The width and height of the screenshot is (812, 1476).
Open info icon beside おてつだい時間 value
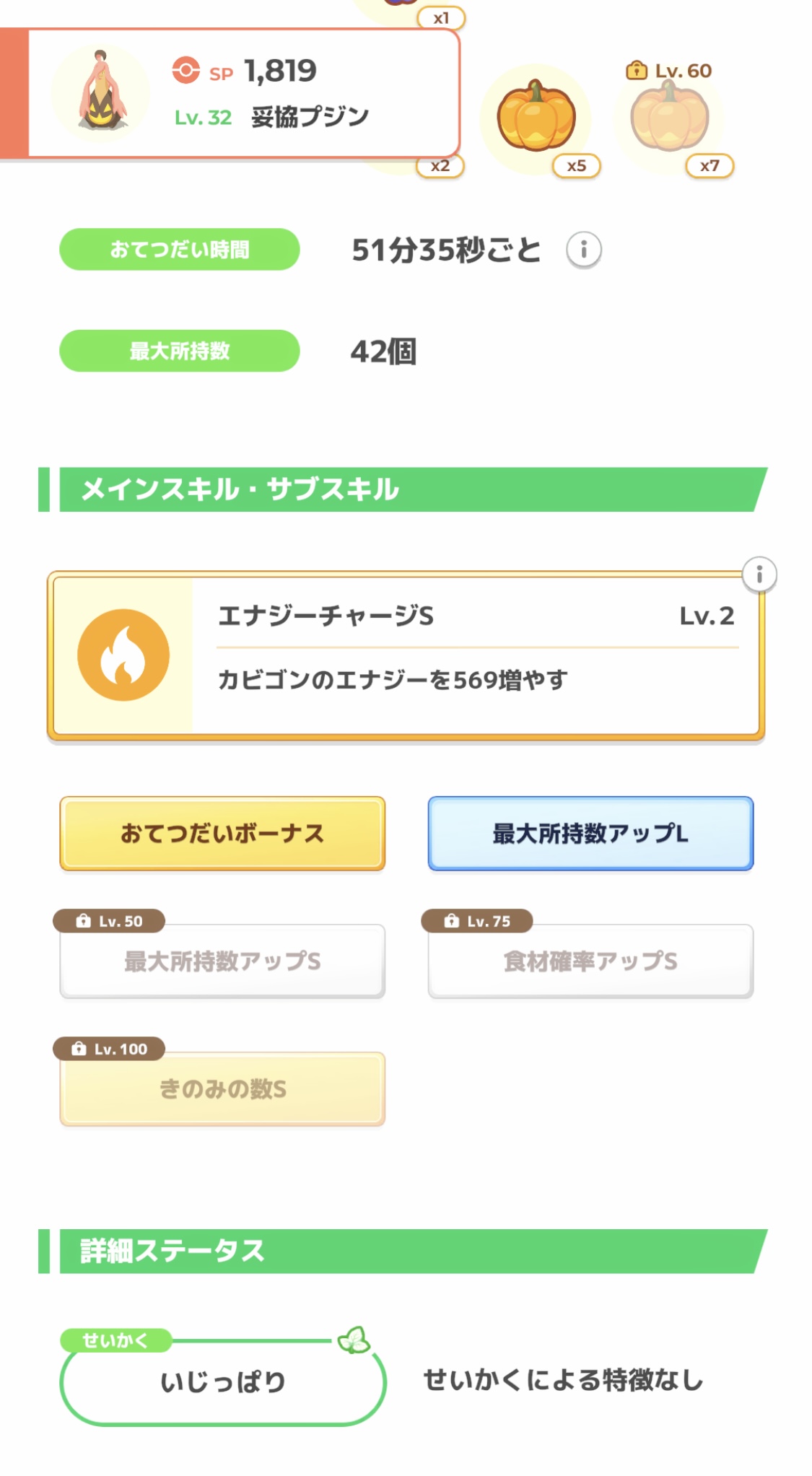tap(583, 250)
